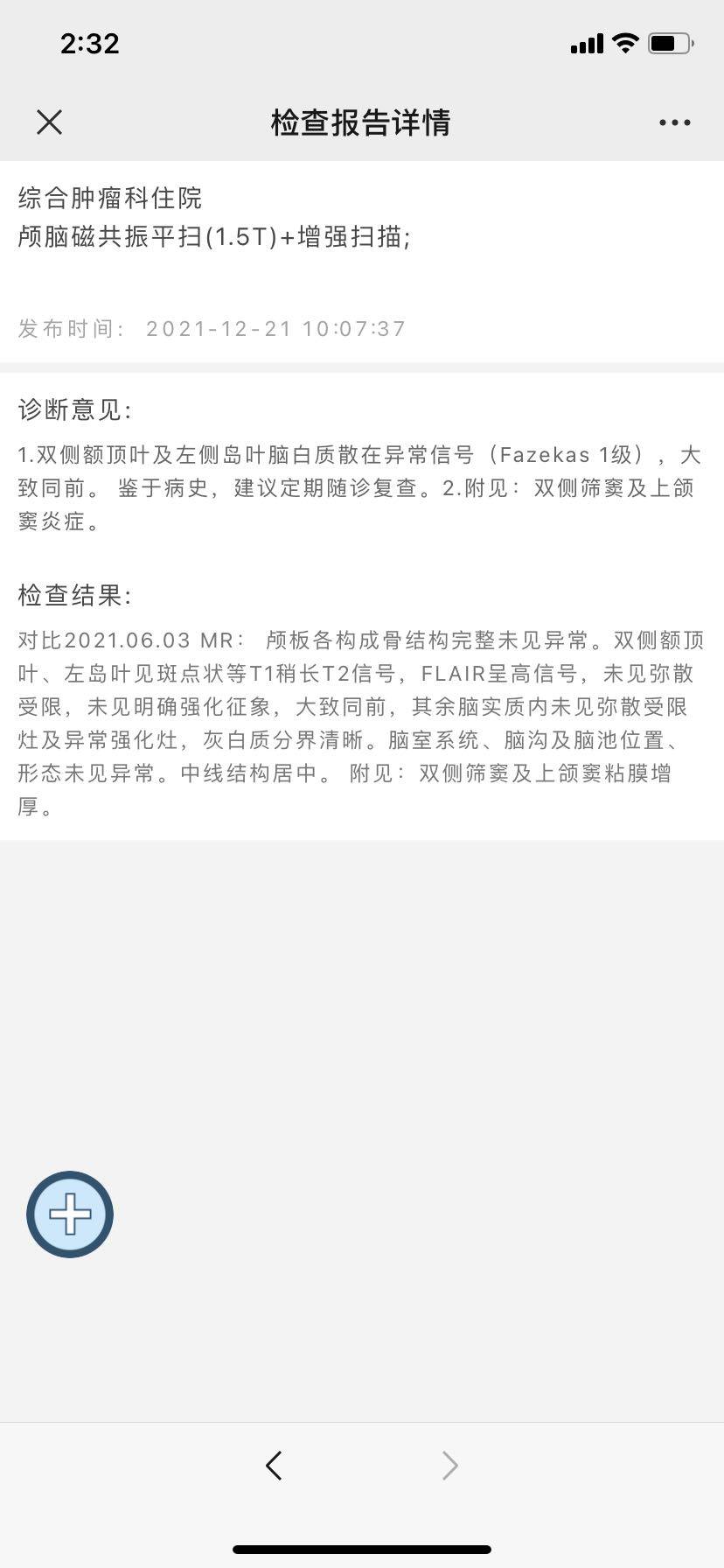Image resolution: width=724 pixels, height=1568 pixels.
Task: Close the 检查报告详情 page
Action: click(x=50, y=122)
